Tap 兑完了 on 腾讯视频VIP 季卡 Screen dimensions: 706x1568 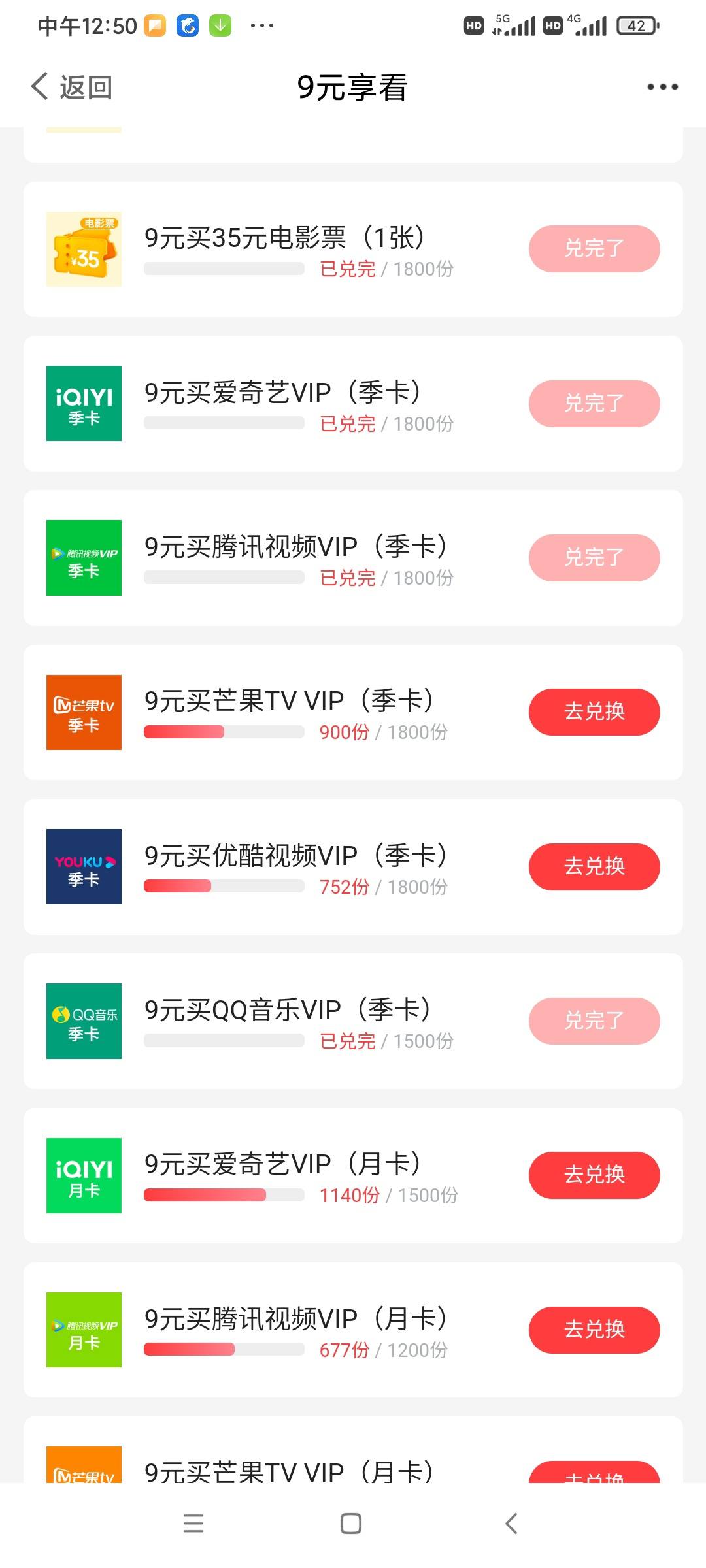[594, 558]
